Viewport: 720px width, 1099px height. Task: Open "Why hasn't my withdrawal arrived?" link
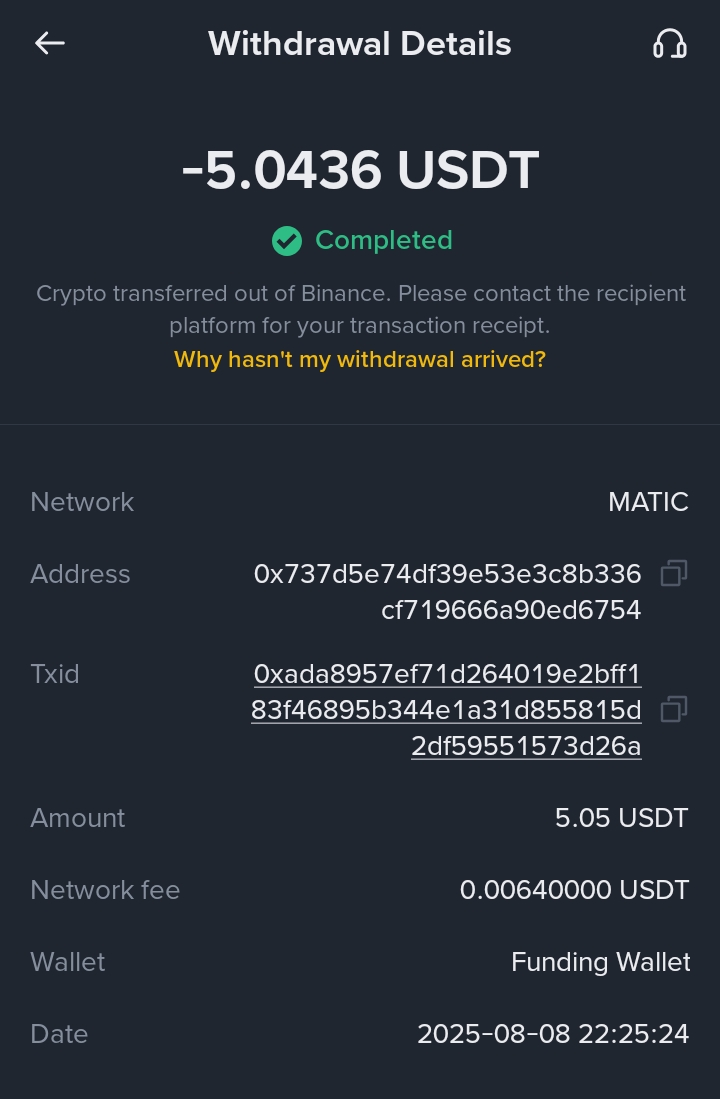click(360, 359)
